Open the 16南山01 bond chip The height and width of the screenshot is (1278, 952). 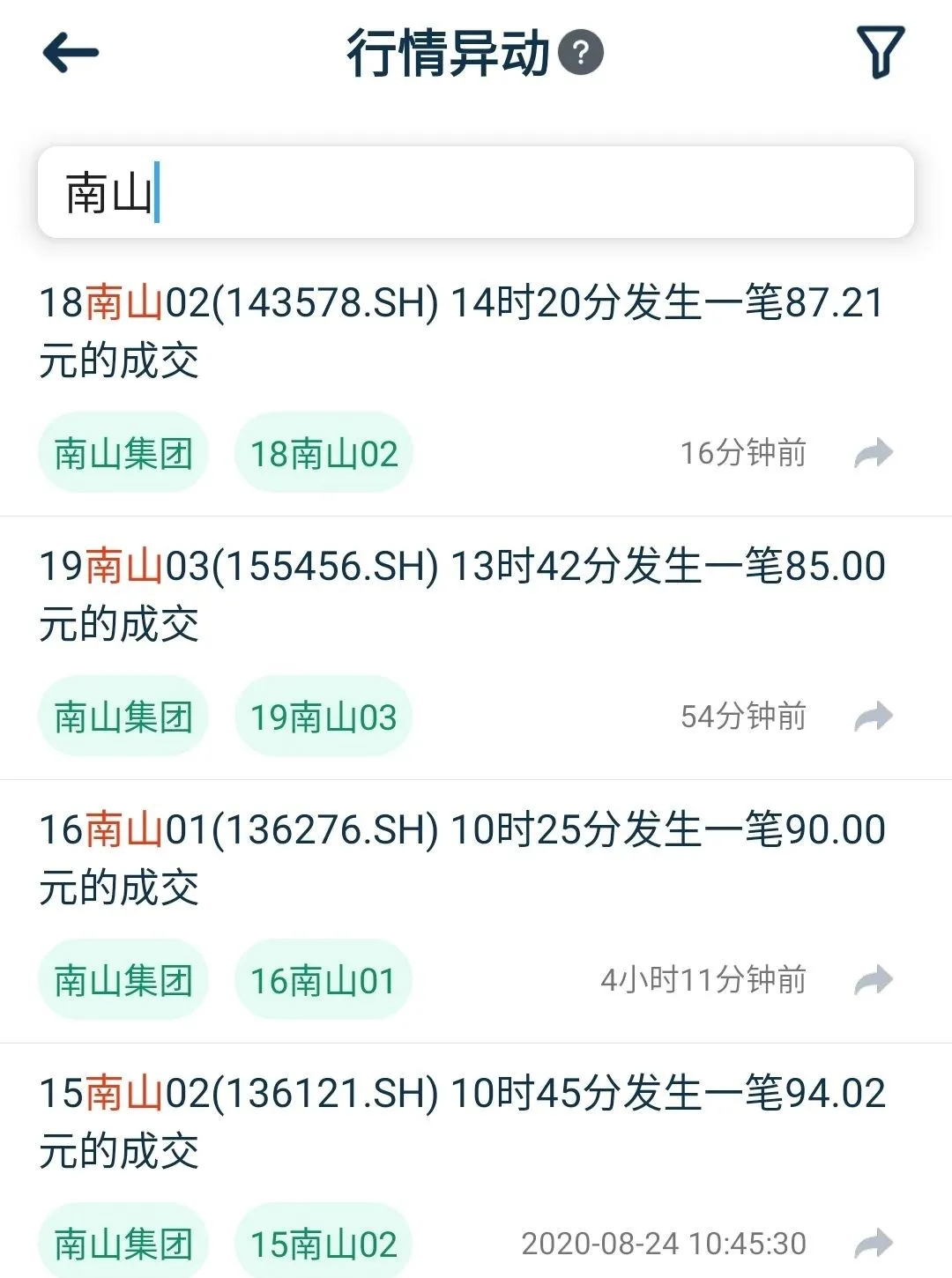(324, 980)
